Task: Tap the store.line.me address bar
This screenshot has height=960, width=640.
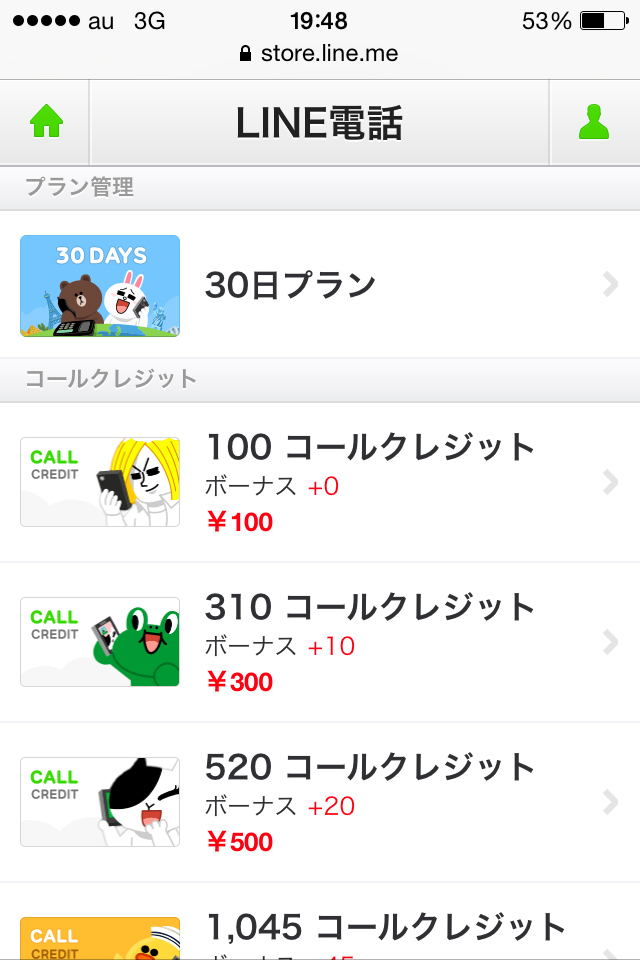Action: (x=320, y=53)
